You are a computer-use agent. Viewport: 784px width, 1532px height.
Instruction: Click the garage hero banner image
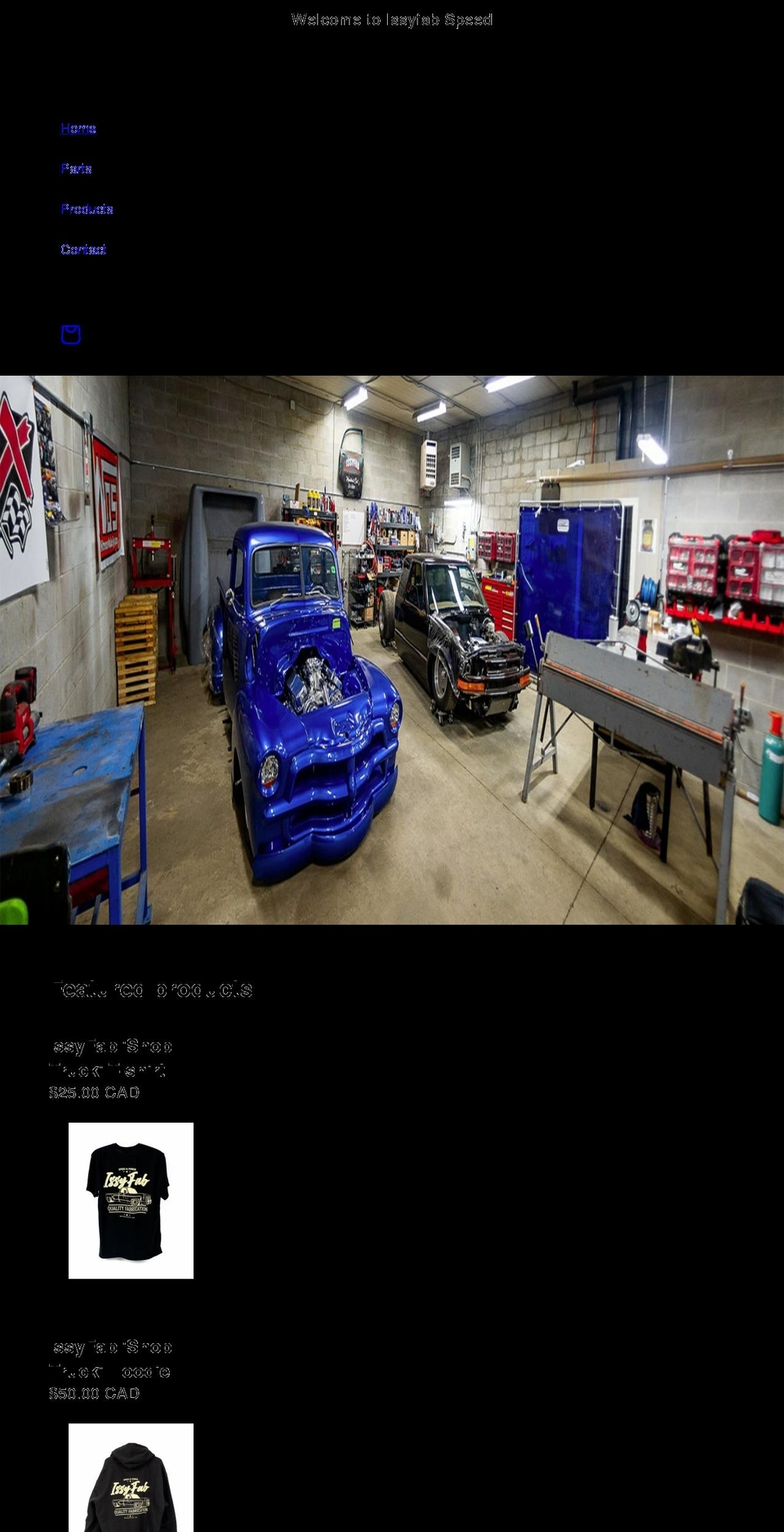coord(392,650)
